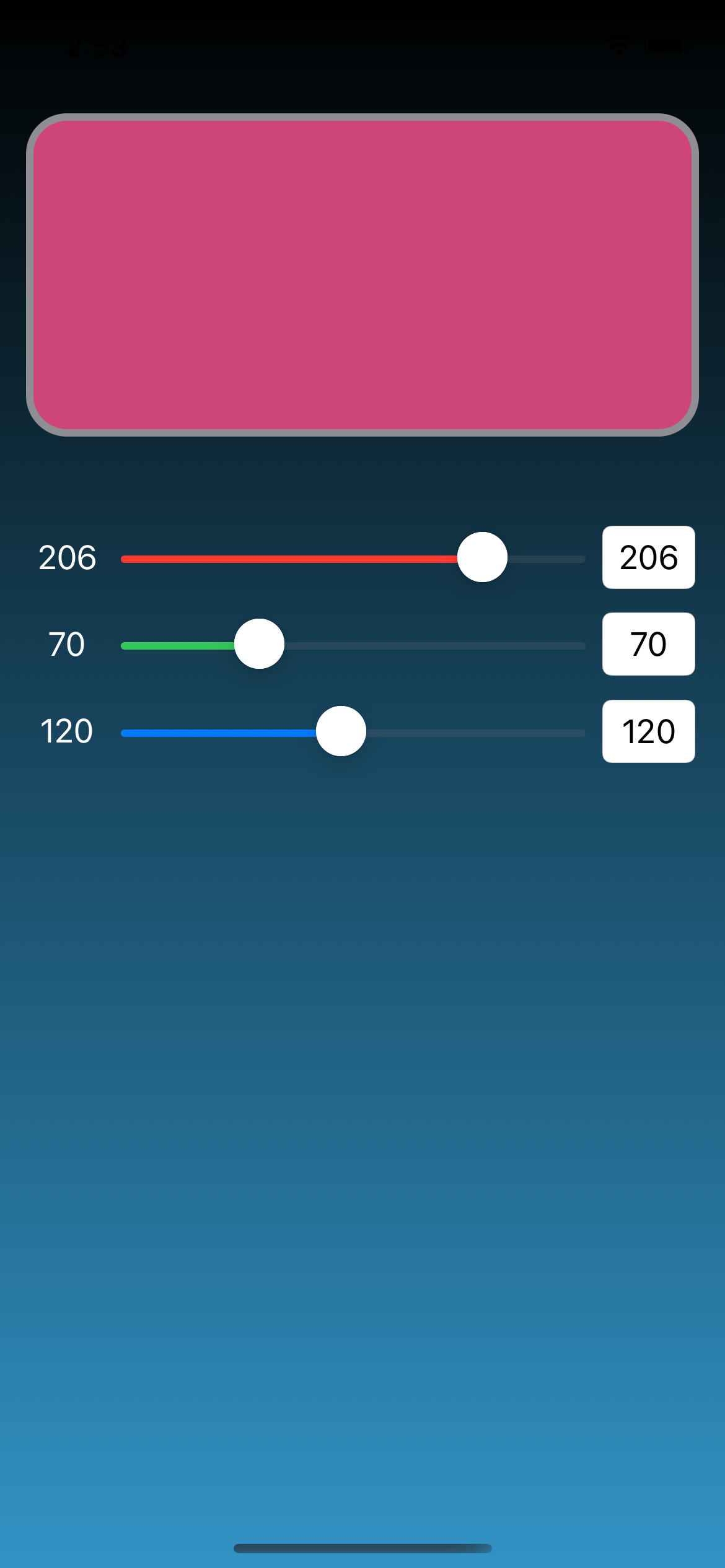Select the pink color preview rectangle
The image size is (725, 1568).
pyautogui.click(x=362, y=276)
